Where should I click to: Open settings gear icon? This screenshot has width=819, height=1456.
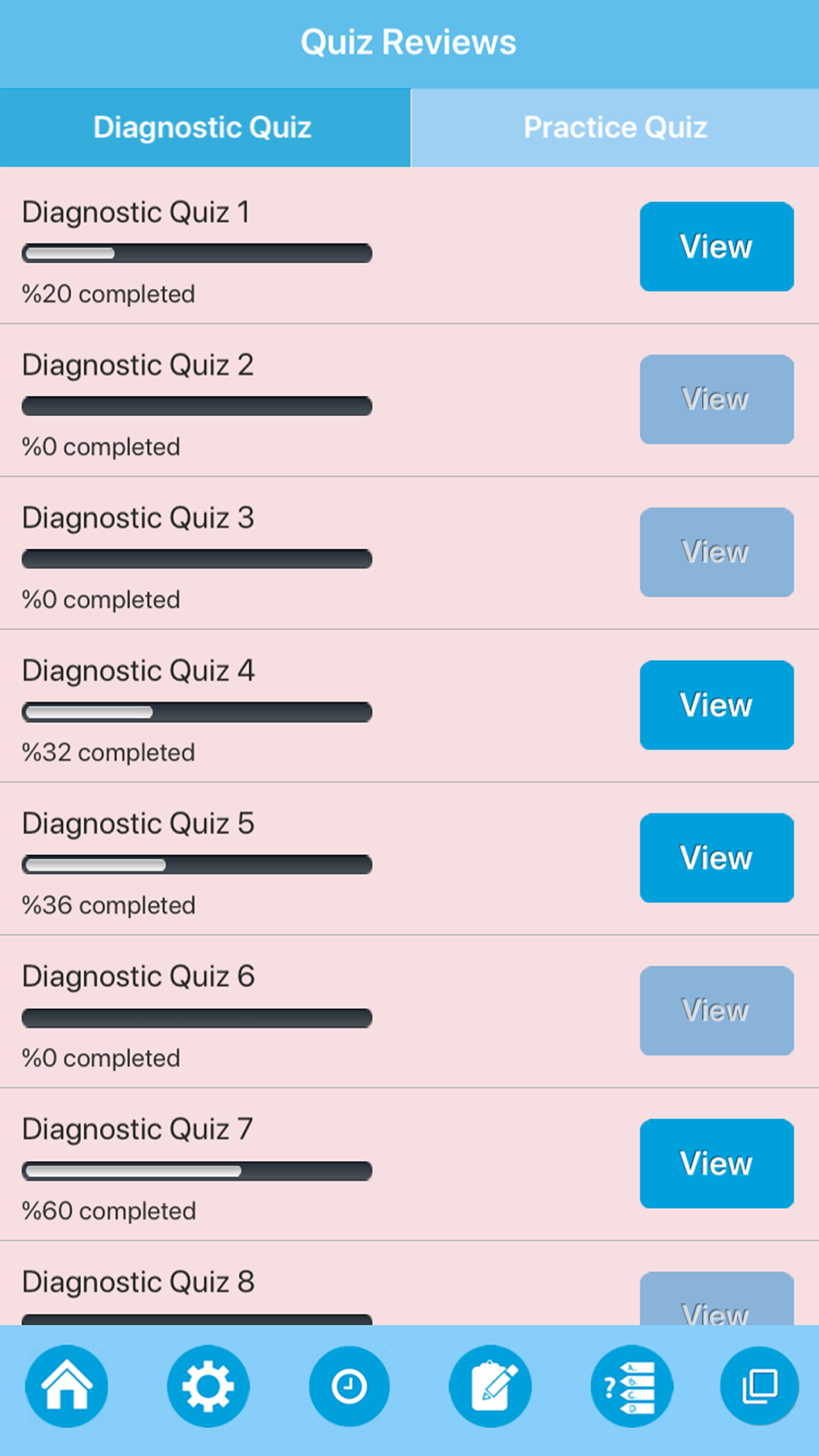pos(208,1386)
